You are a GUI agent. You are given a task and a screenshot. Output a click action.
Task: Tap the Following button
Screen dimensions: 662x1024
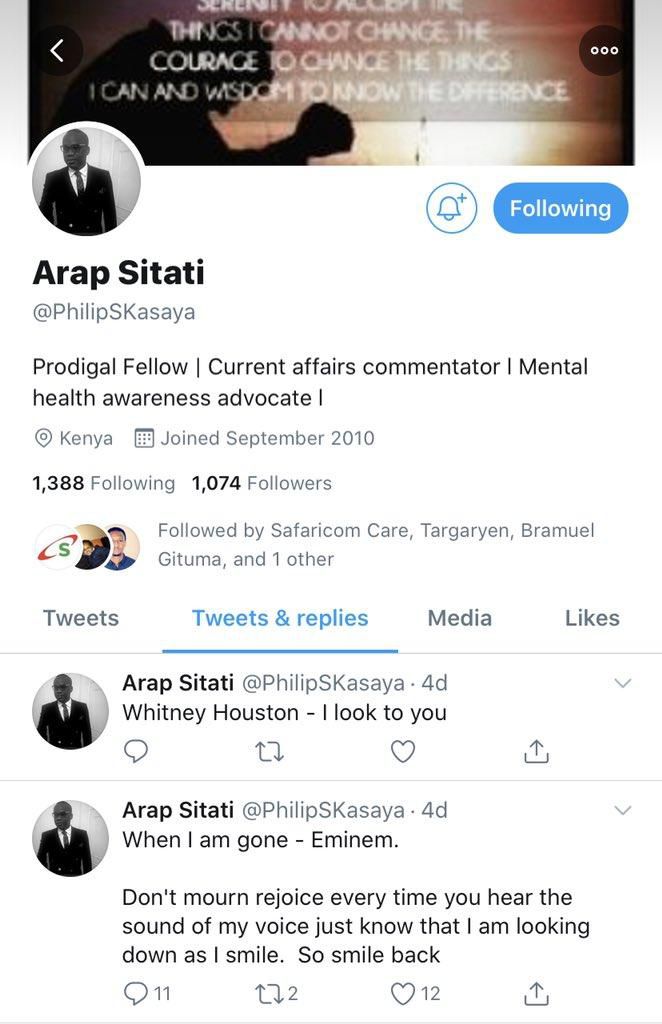click(560, 208)
